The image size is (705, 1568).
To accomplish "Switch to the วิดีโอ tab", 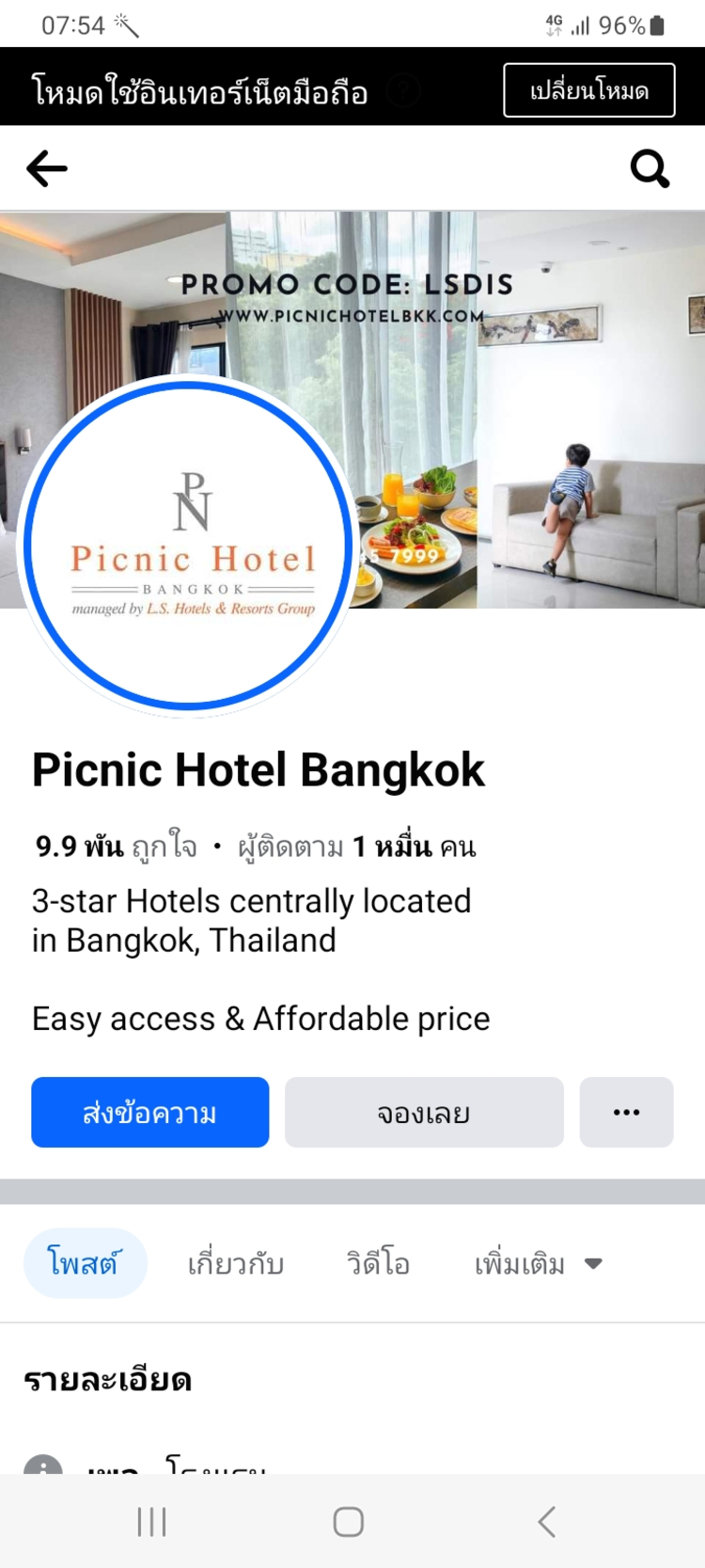I will click(378, 1263).
